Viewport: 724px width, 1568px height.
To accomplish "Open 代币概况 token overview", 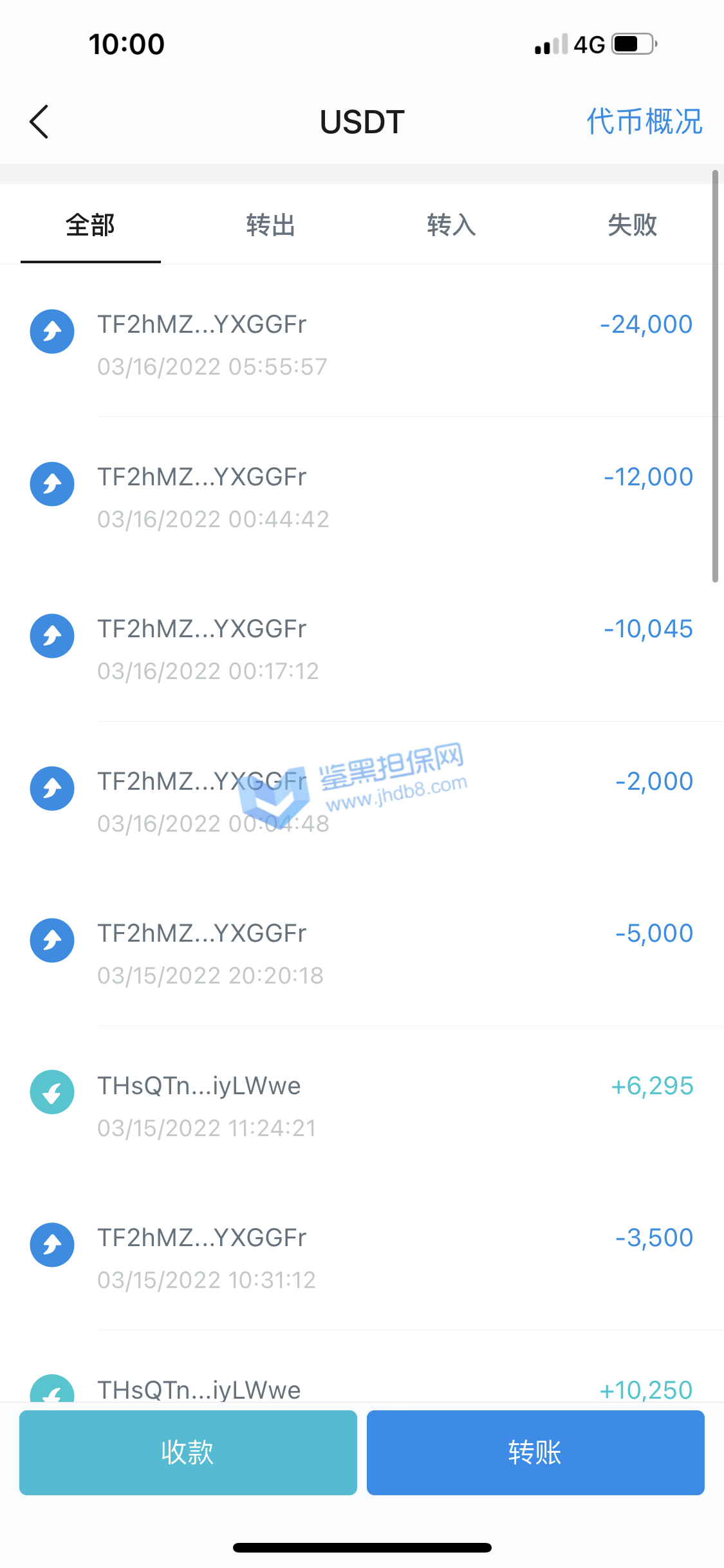I will coord(644,122).
